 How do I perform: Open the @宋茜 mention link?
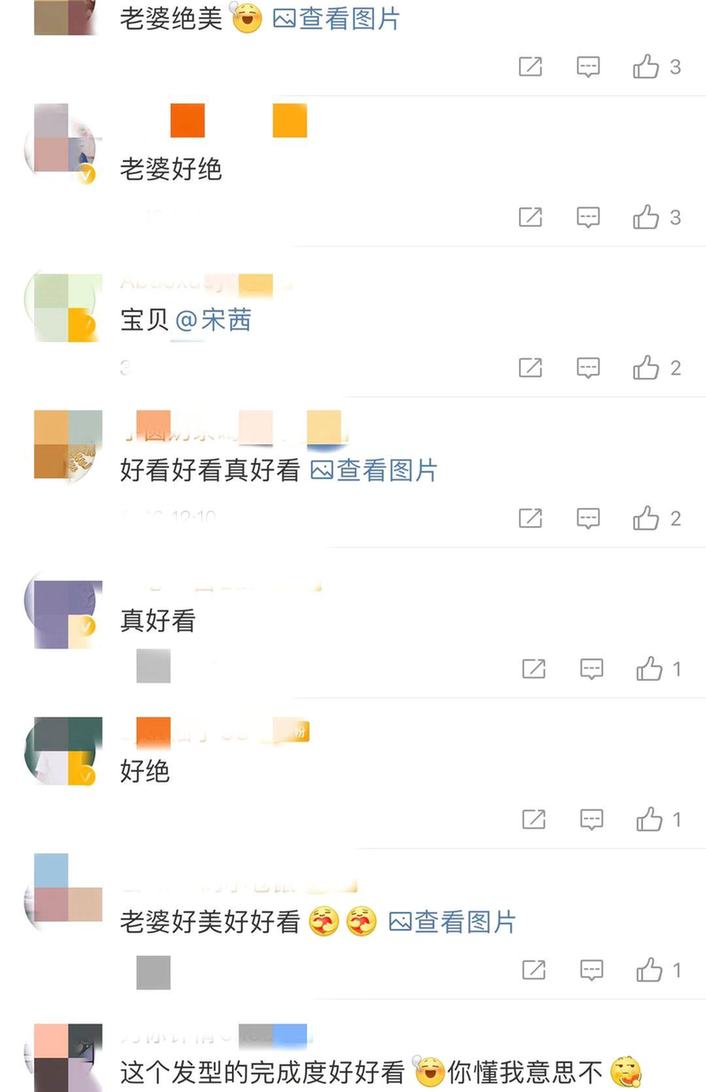point(213,321)
